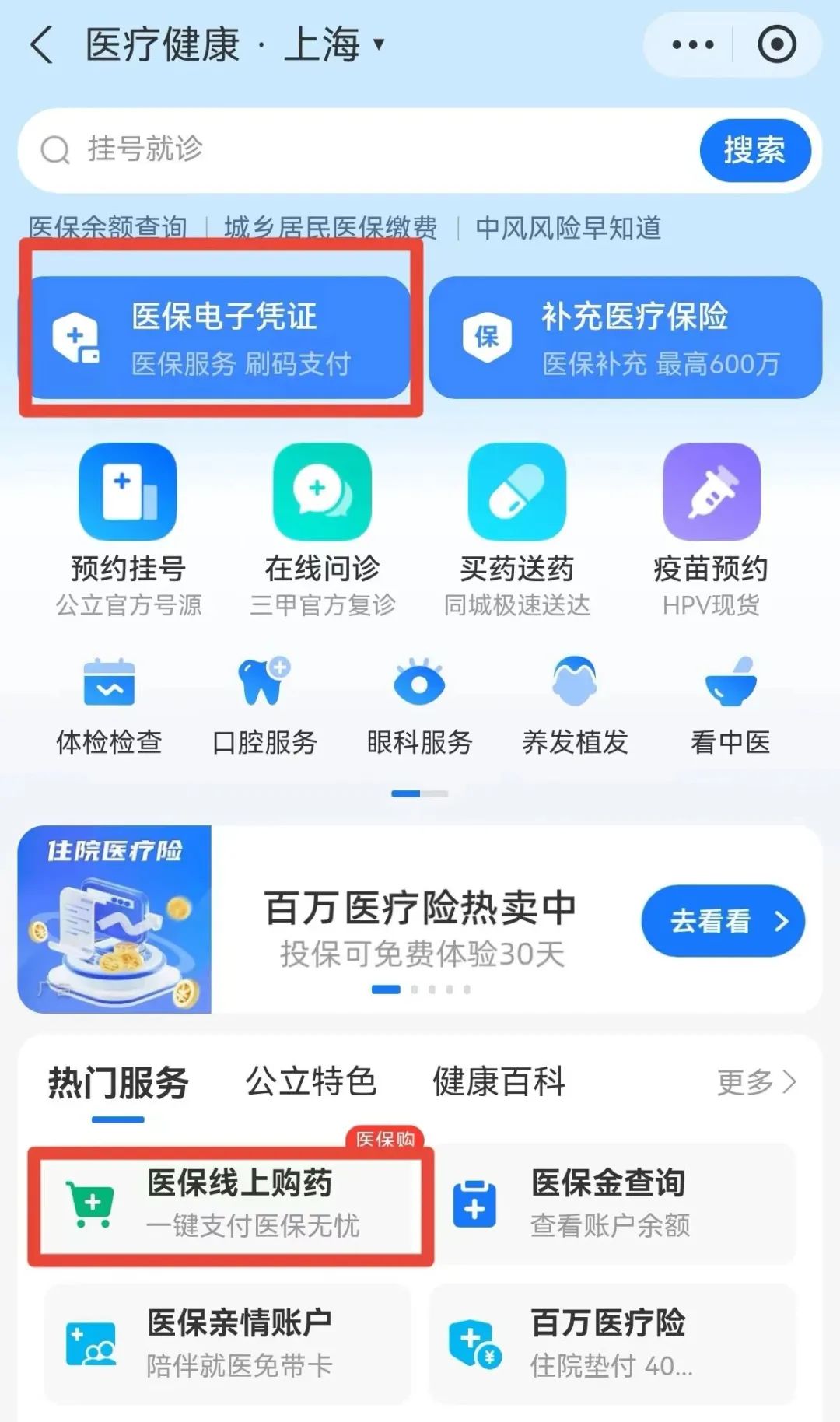
Task: Select 预约挂号 service
Action: point(128,529)
